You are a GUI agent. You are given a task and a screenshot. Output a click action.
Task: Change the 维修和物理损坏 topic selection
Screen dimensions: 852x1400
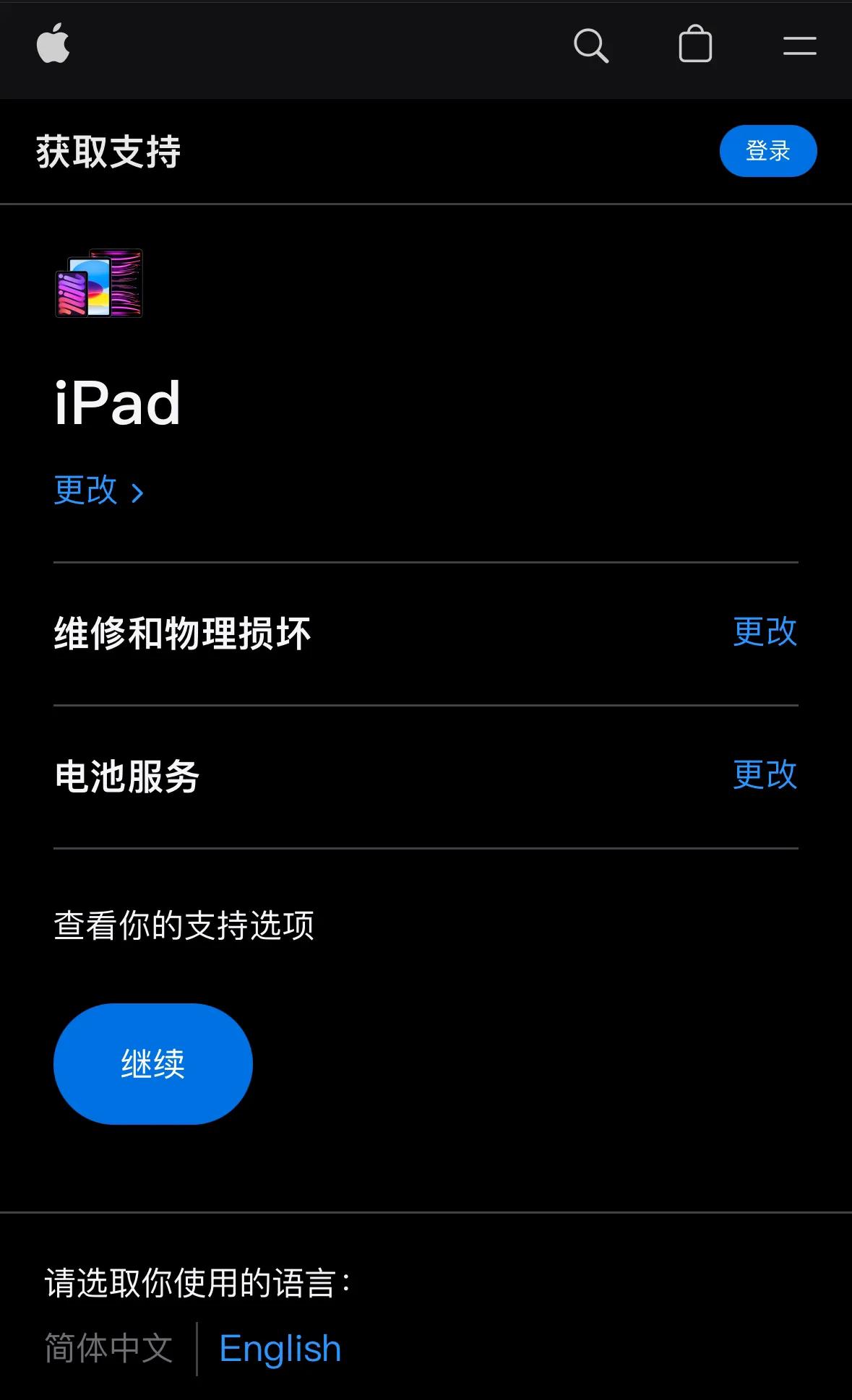coord(765,632)
